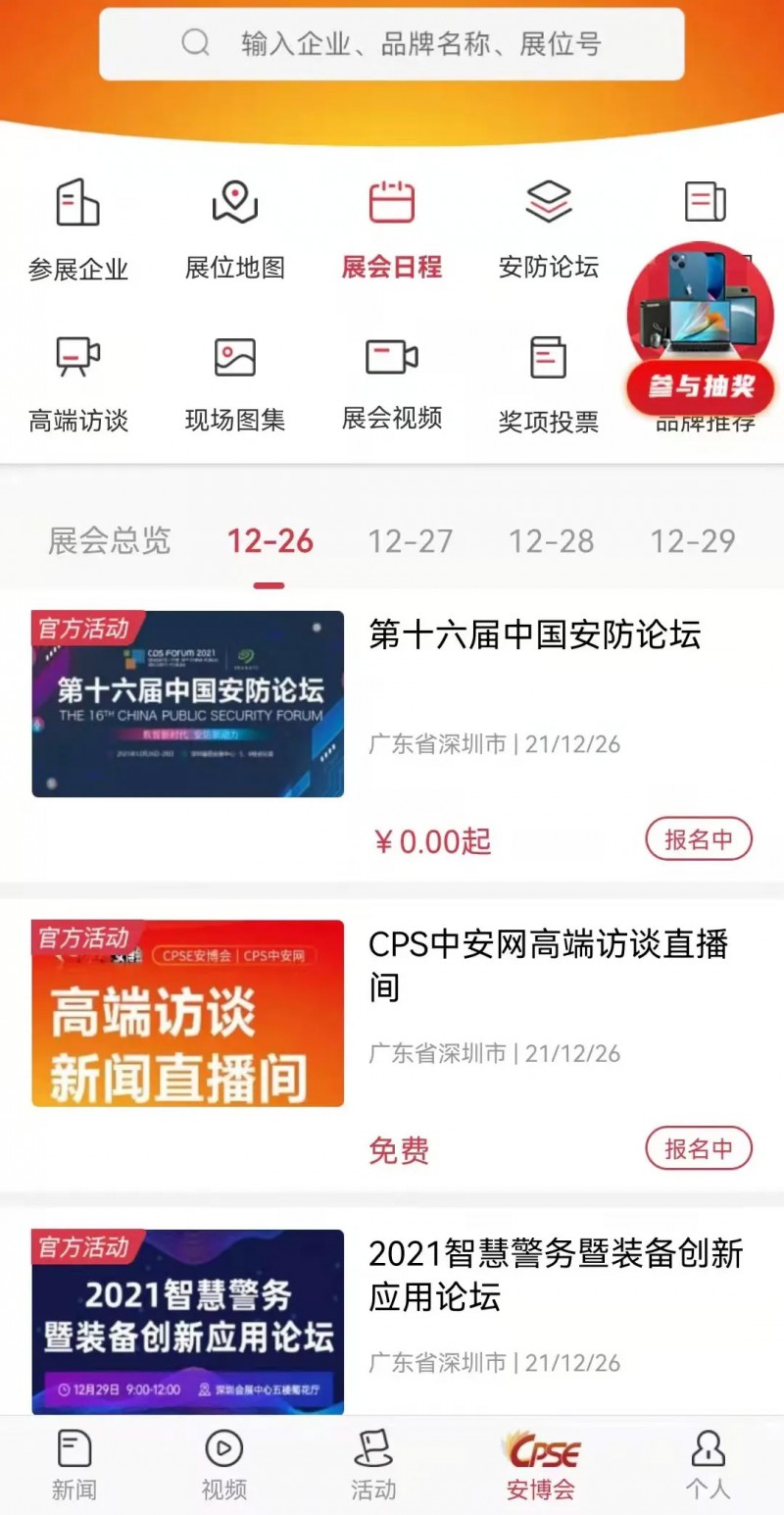Switch to the 12-29 date tab
Viewport: 784px width, 1515px height.
click(693, 541)
